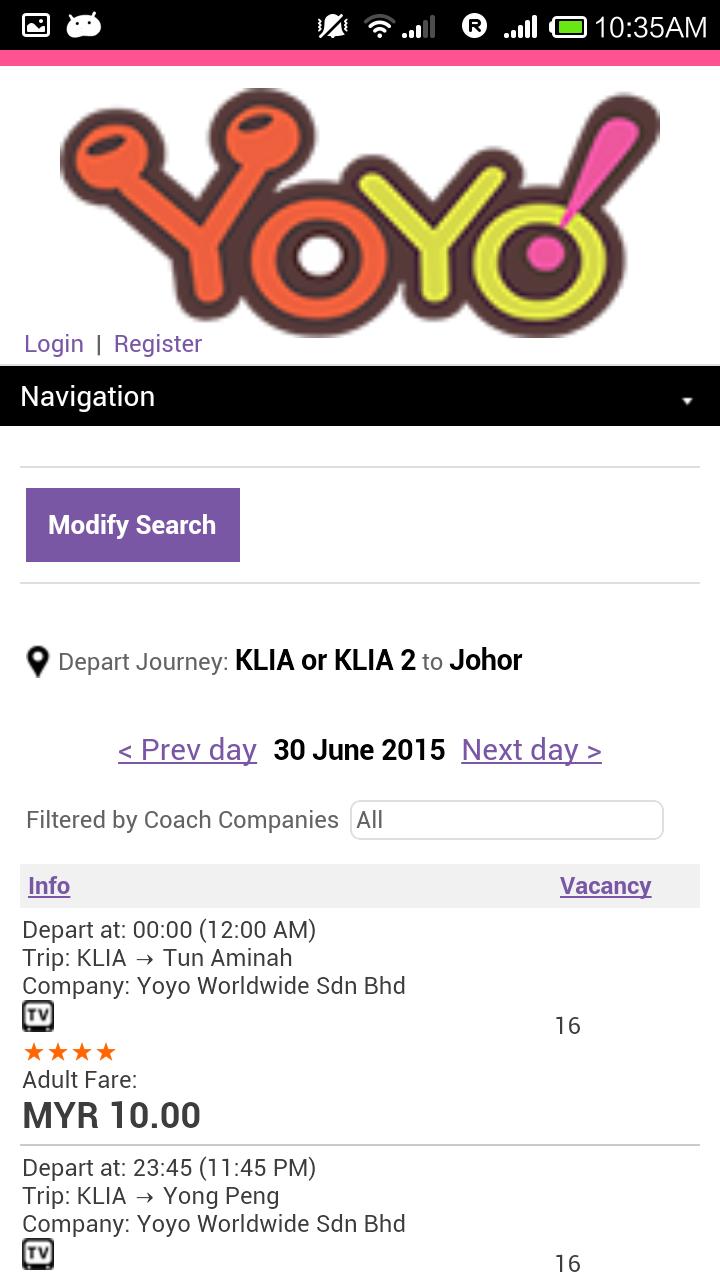Open the Login link
The image size is (720, 1280).
click(x=54, y=344)
